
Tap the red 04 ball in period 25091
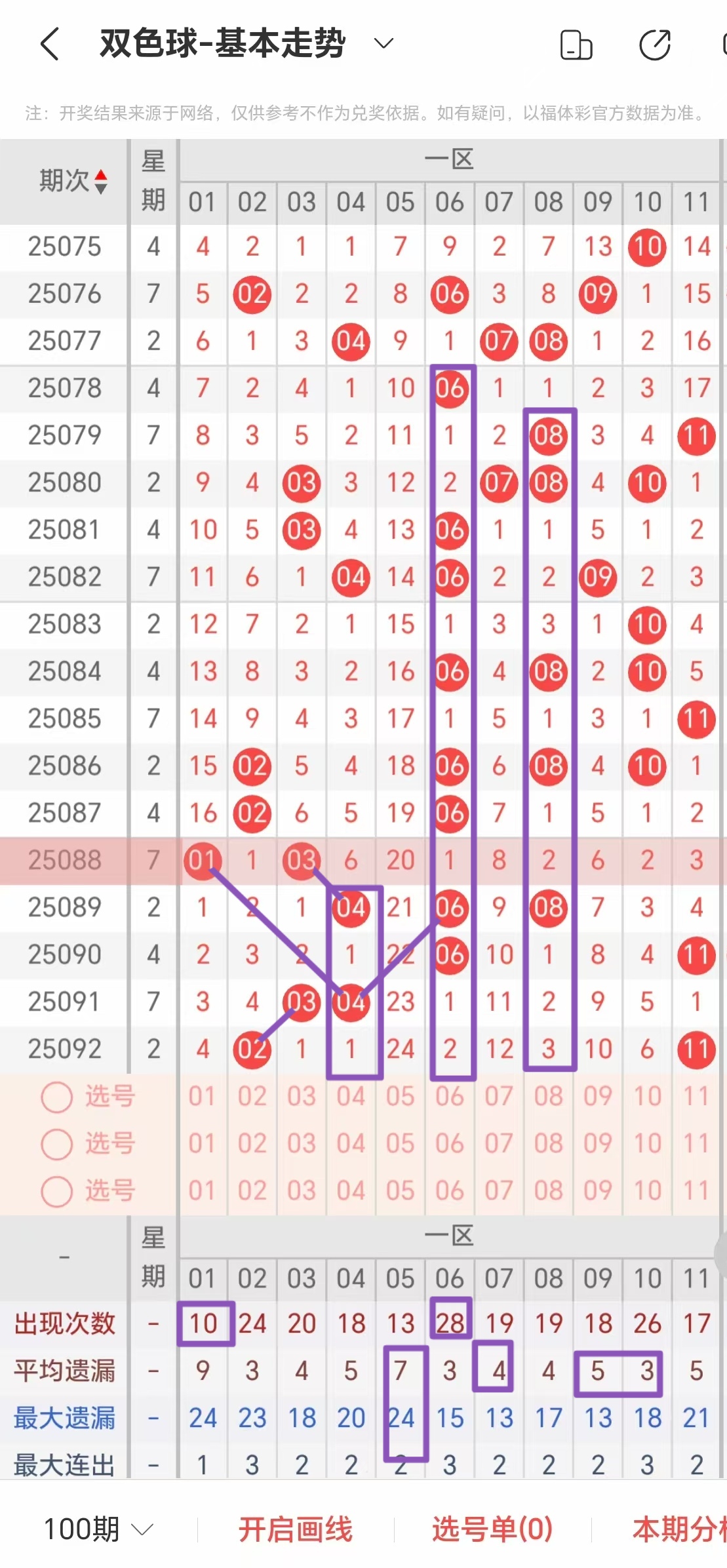(x=351, y=1001)
